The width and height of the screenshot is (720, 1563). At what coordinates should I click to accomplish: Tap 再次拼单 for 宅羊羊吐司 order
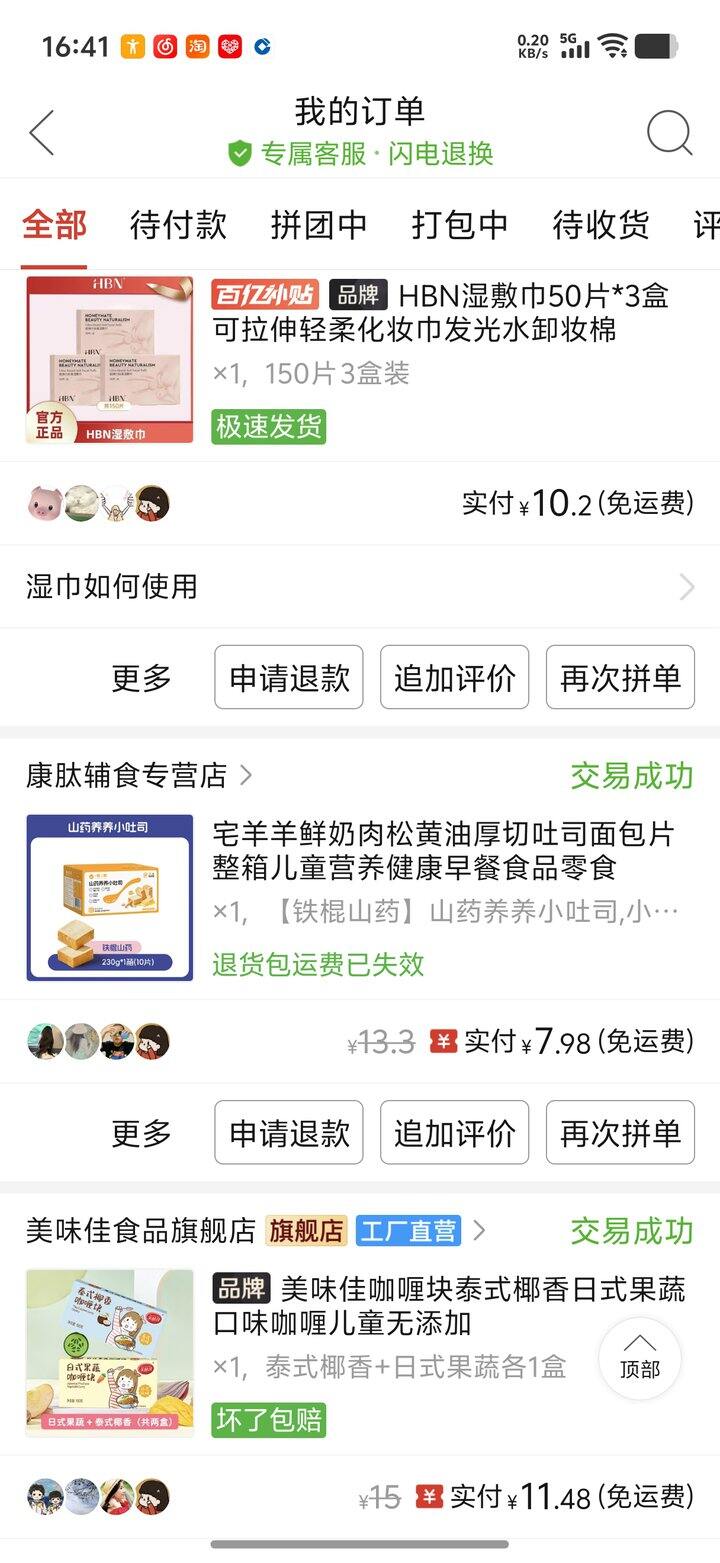click(x=620, y=1133)
